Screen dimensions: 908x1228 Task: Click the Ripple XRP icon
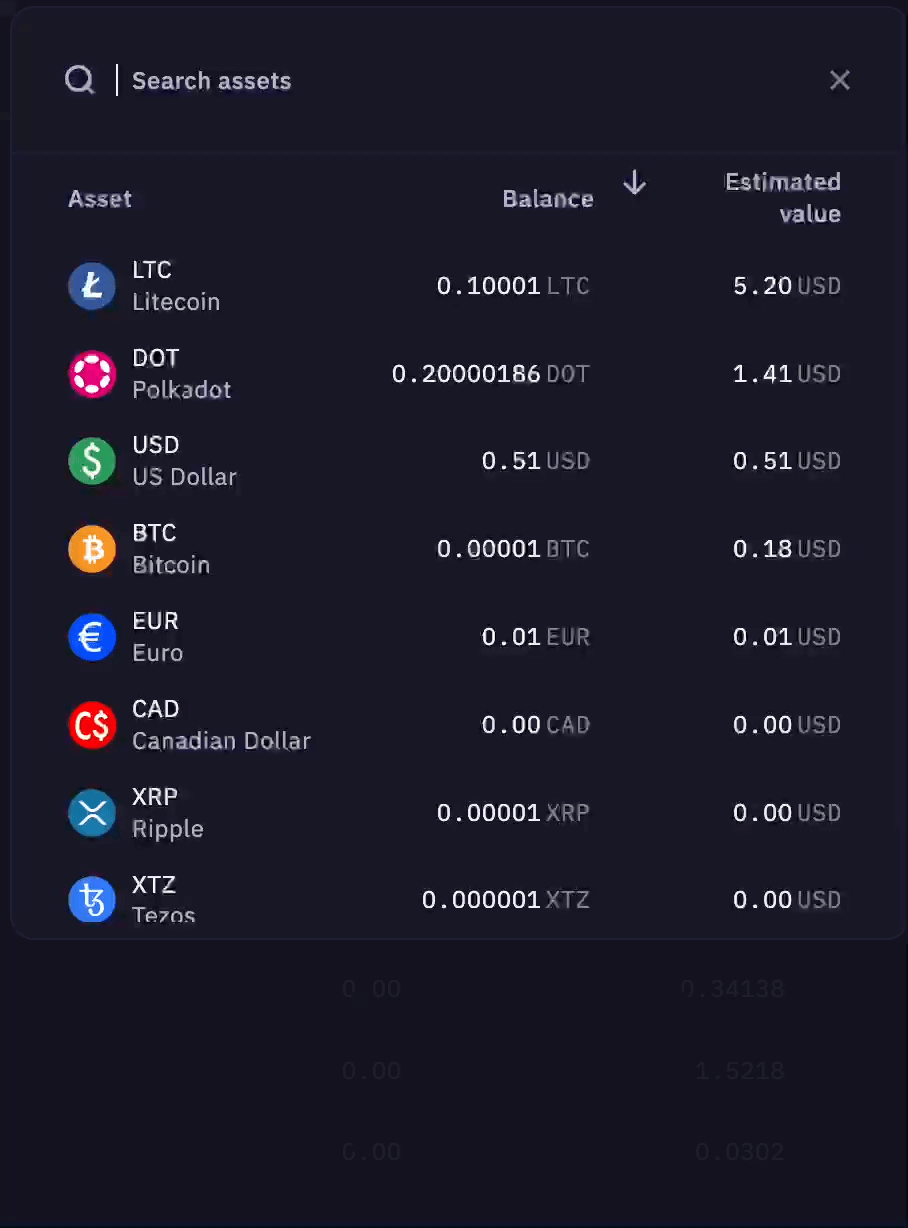coord(91,812)
